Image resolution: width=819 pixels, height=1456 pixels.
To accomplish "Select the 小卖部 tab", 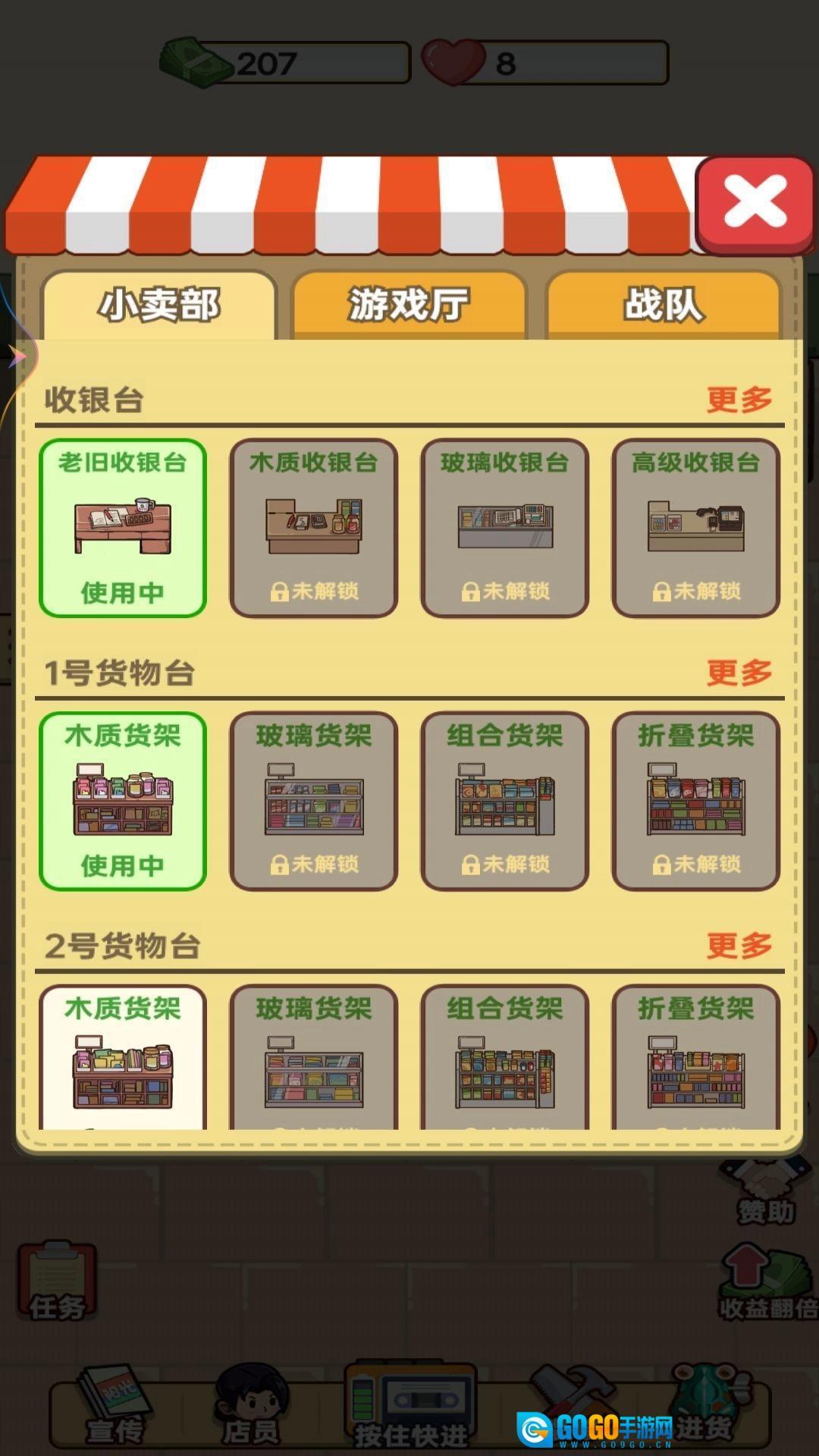I will (x=159, y=305).
